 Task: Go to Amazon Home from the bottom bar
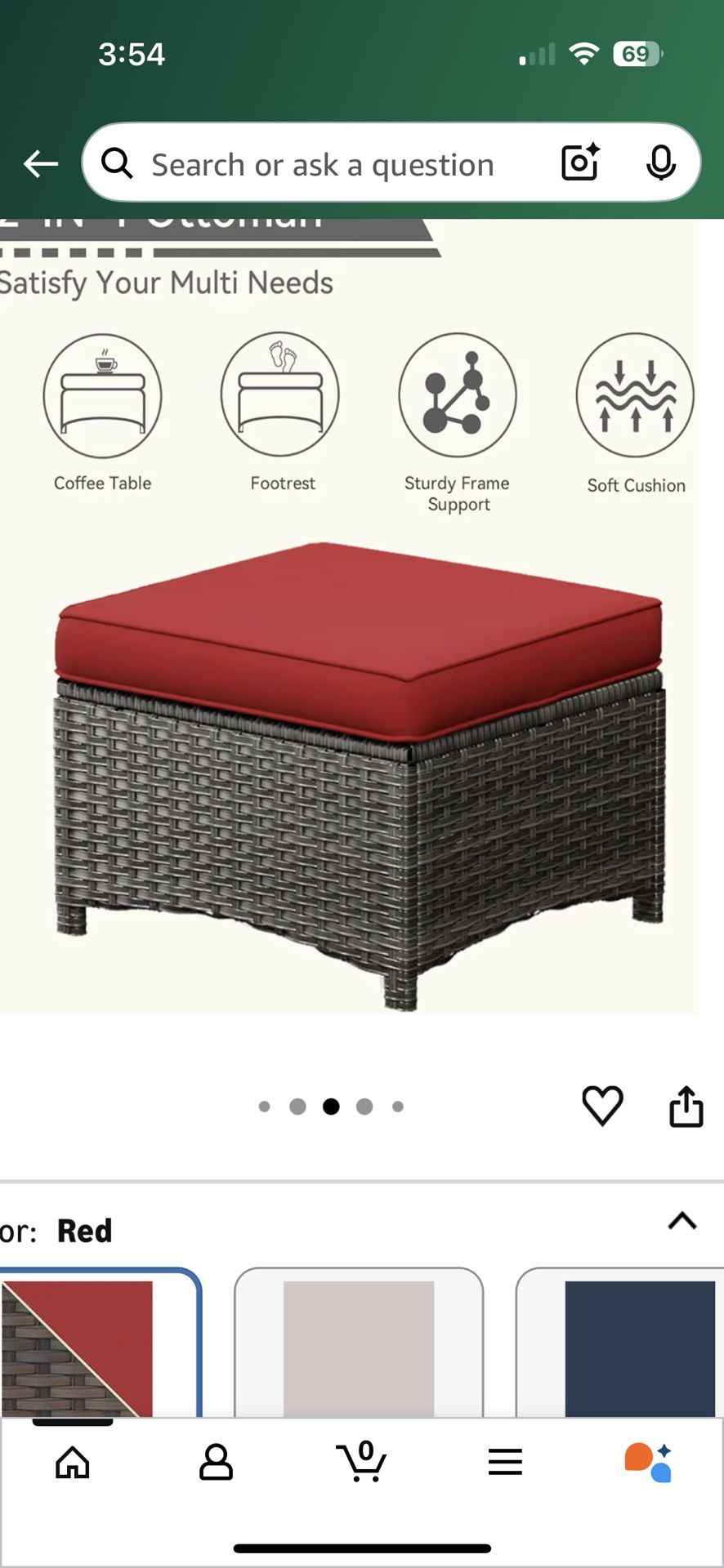click(72, 1462)
